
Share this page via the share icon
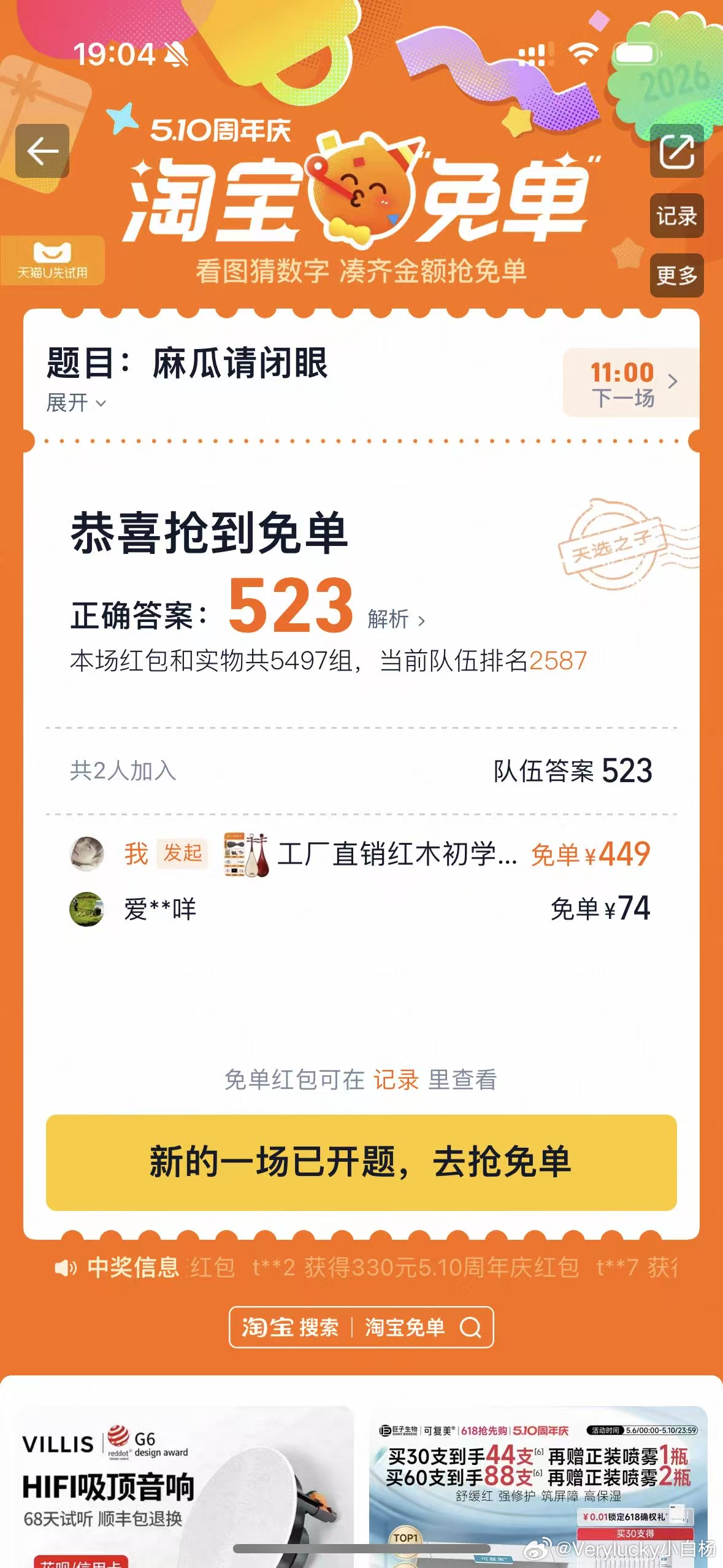[676, 151]
